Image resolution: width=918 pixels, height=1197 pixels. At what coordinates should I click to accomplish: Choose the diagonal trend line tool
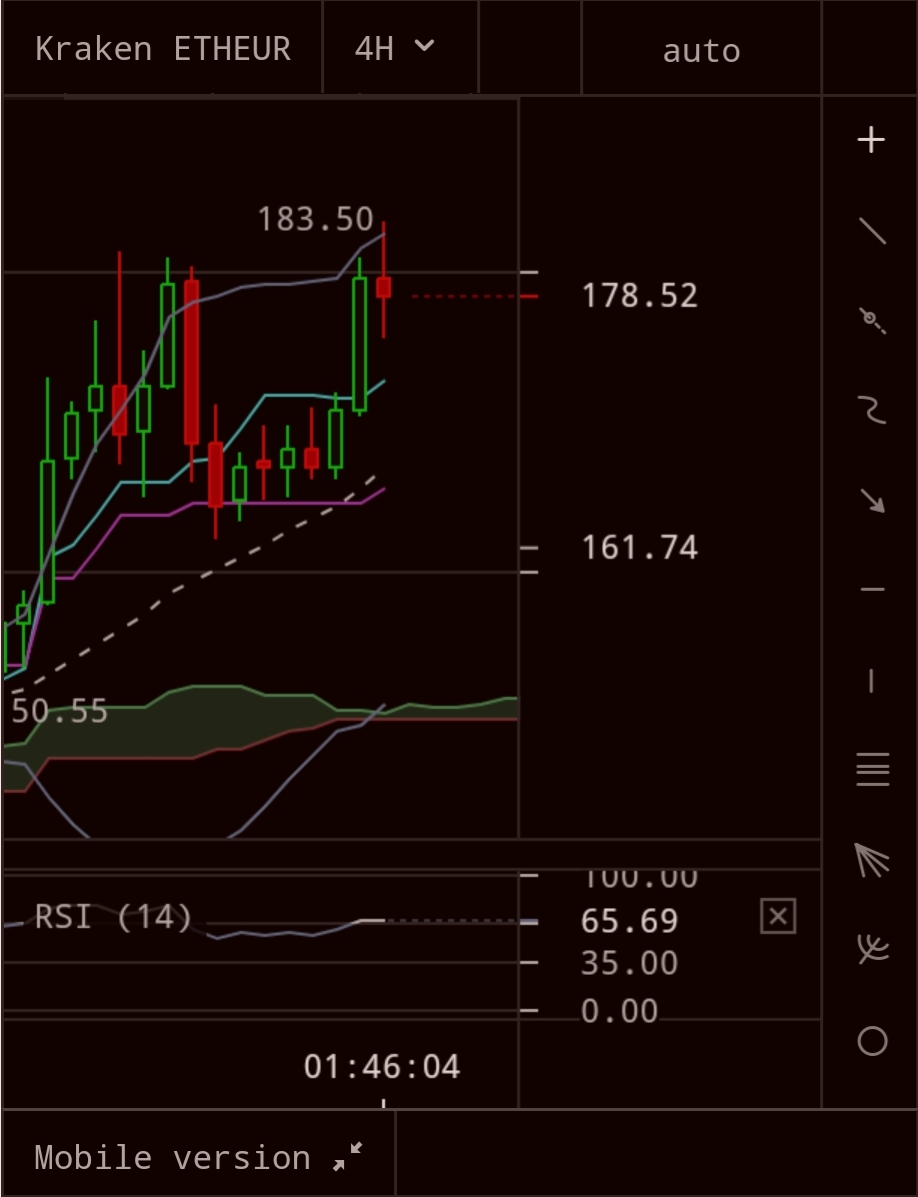[873, 231]
